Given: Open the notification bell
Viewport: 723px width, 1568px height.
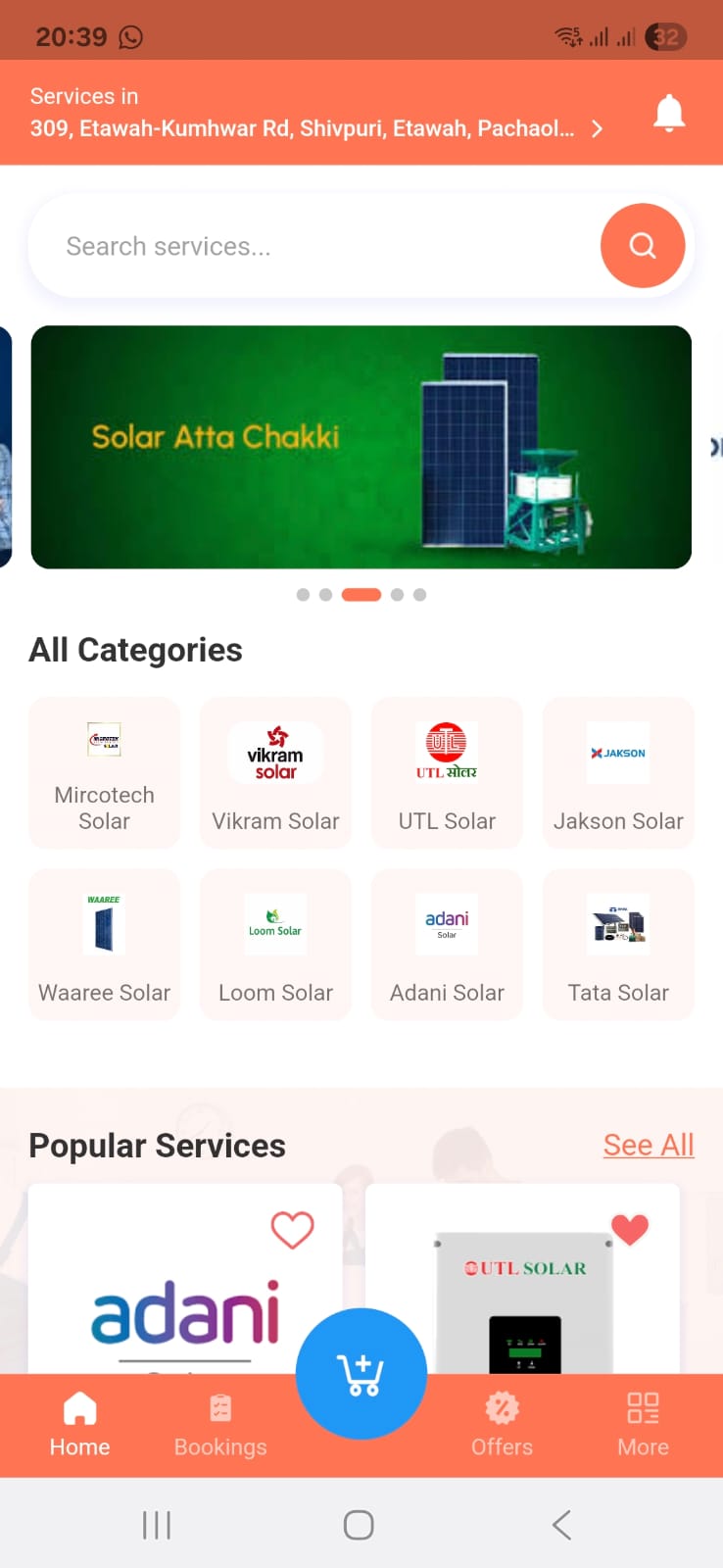Looking at the screenshot, I should 670,112.
